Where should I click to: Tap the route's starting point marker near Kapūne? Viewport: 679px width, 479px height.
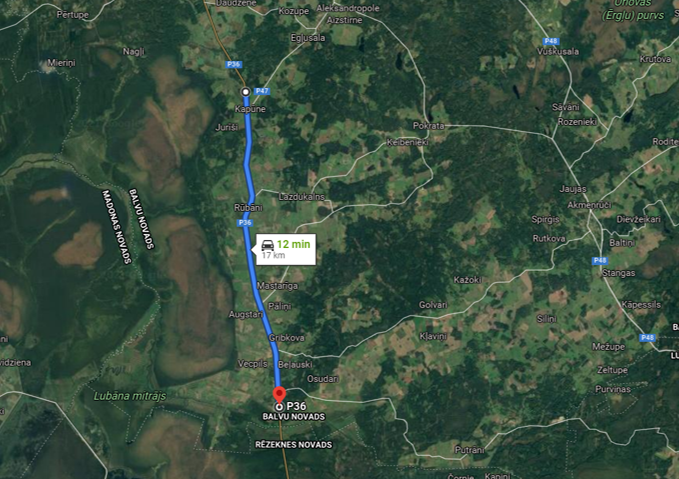(246, 91)
